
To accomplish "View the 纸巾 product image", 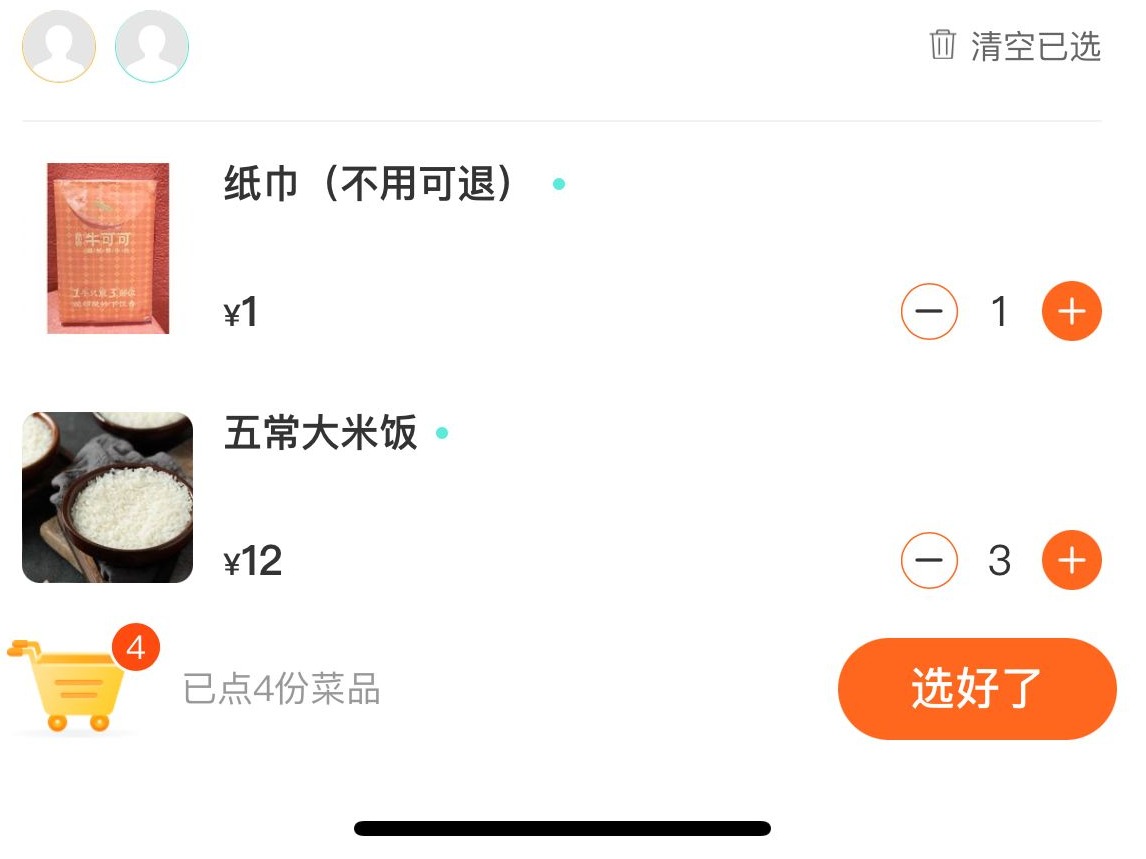I will tap(108, 248).
